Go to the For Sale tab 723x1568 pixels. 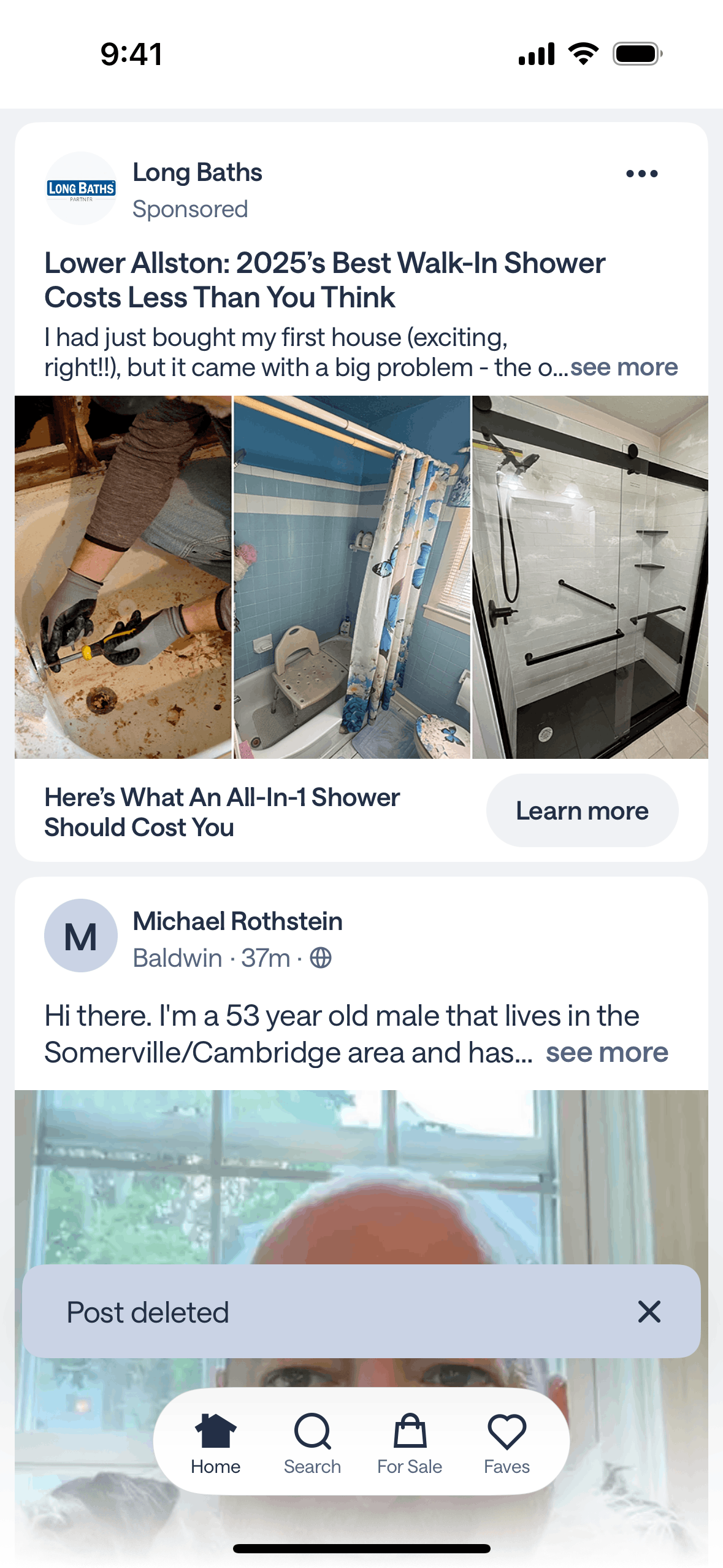410,1443
